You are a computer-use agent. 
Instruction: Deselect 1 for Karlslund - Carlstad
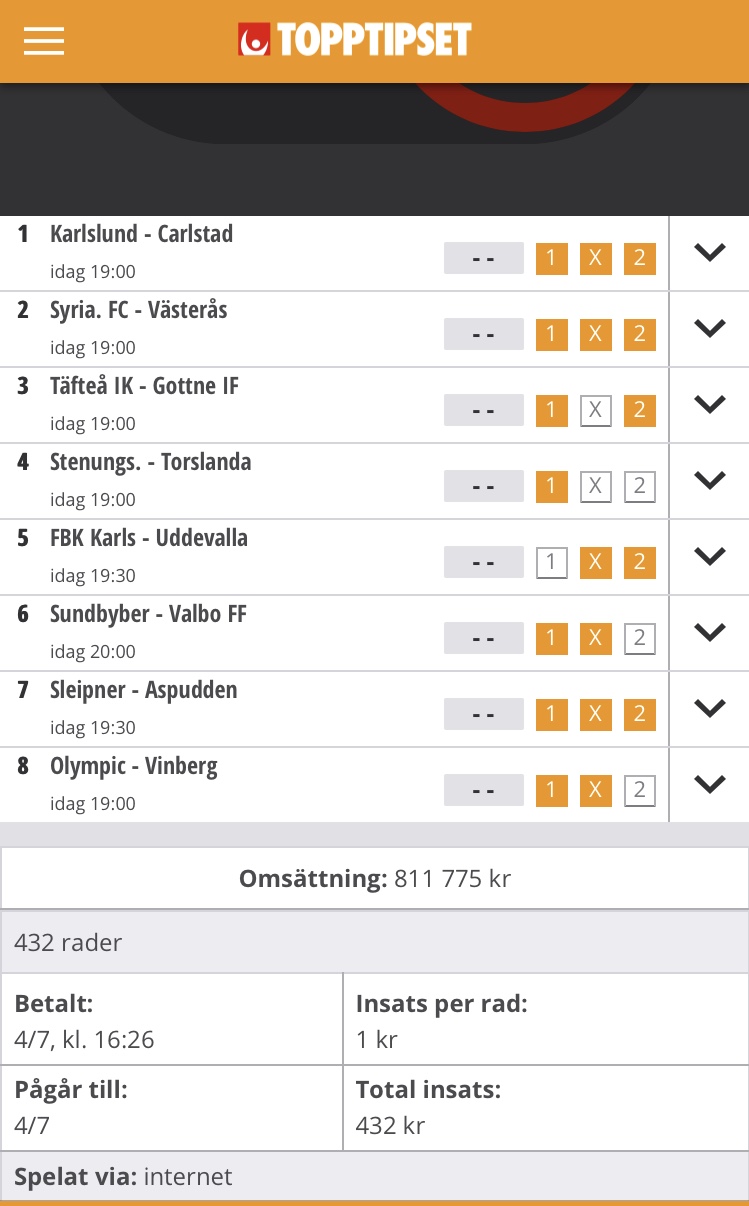tap(551, 258)
